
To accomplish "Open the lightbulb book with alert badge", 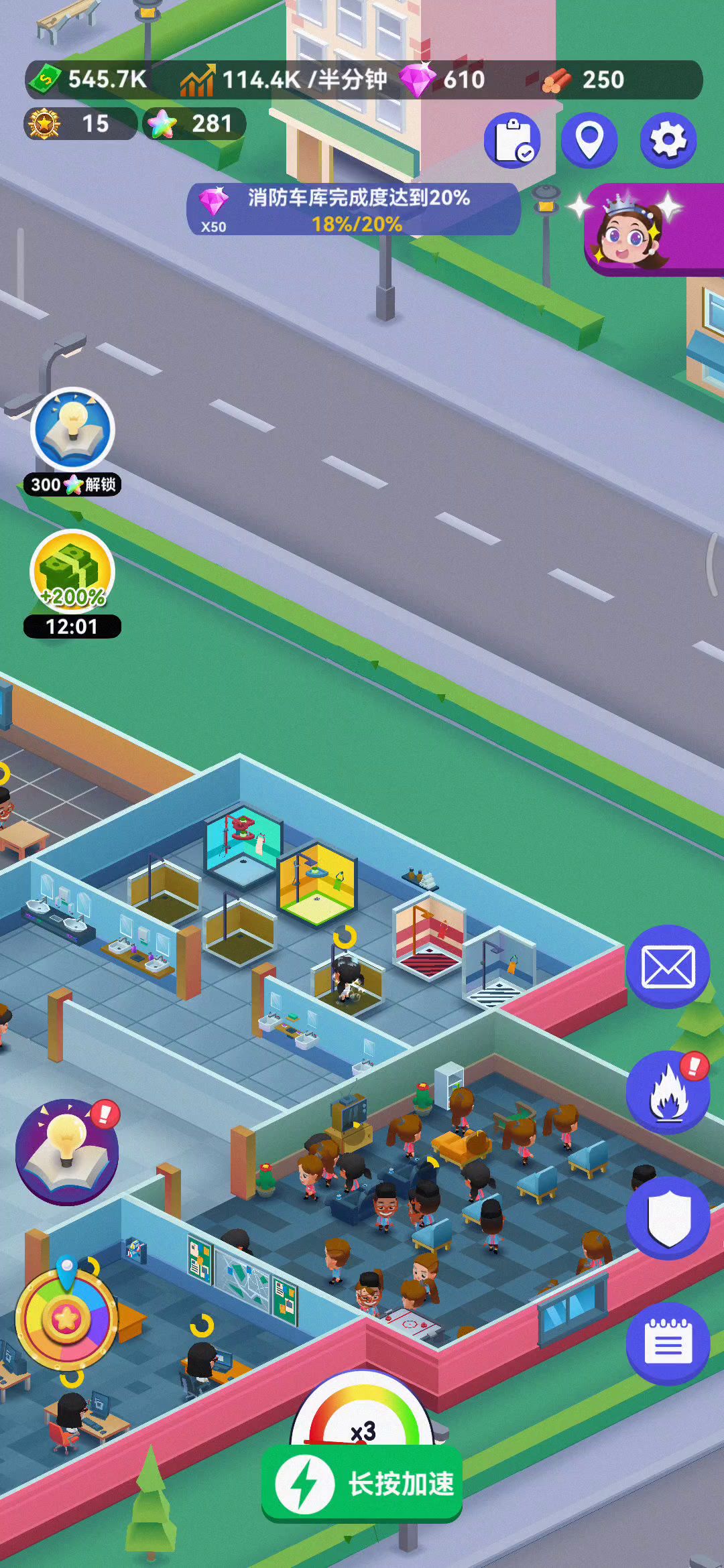I will [67, 1151].
